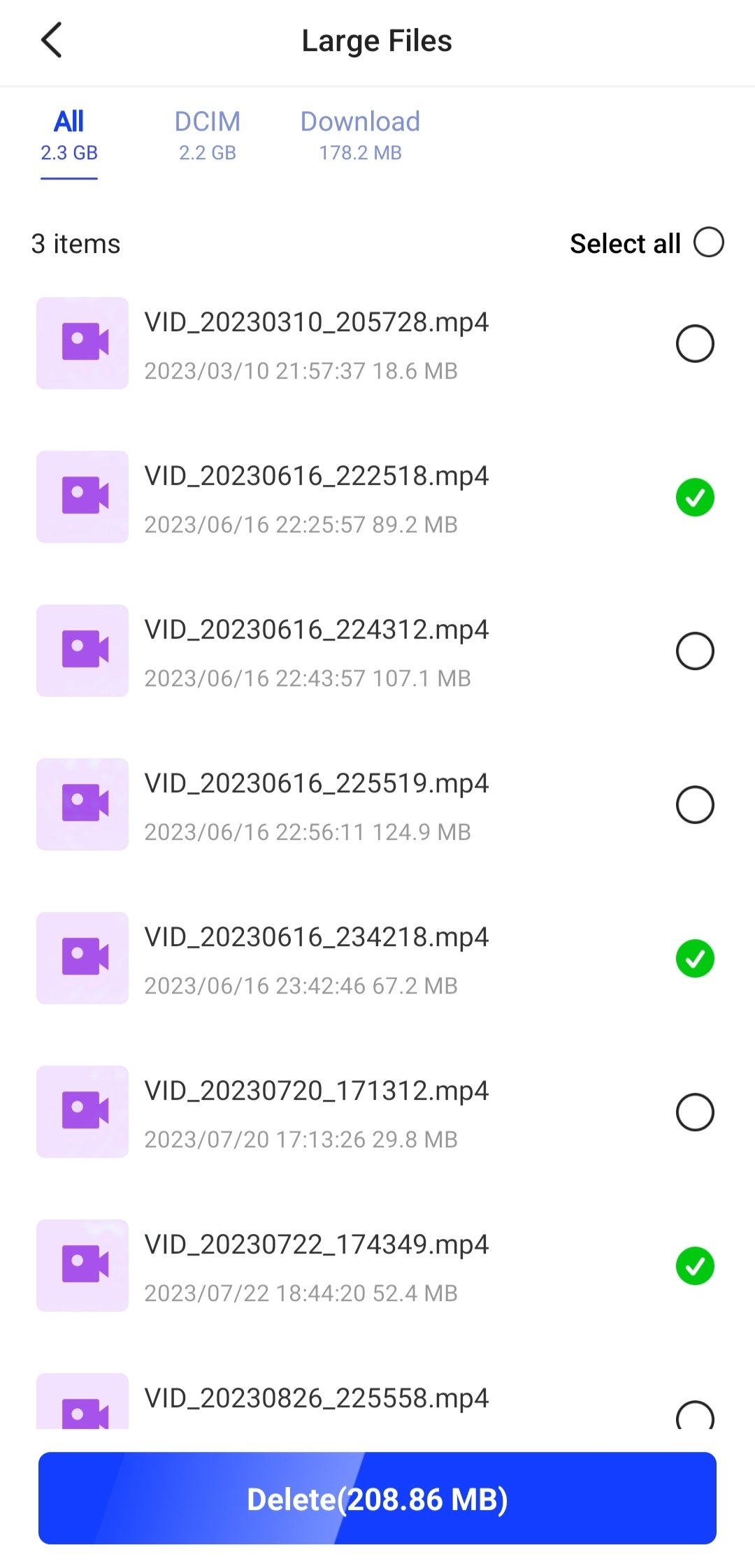The width and height of the screenshot is (755, 1568).
Task: Select VID_20230310_205728.mp4 checkbox
Action: point(694,344)
